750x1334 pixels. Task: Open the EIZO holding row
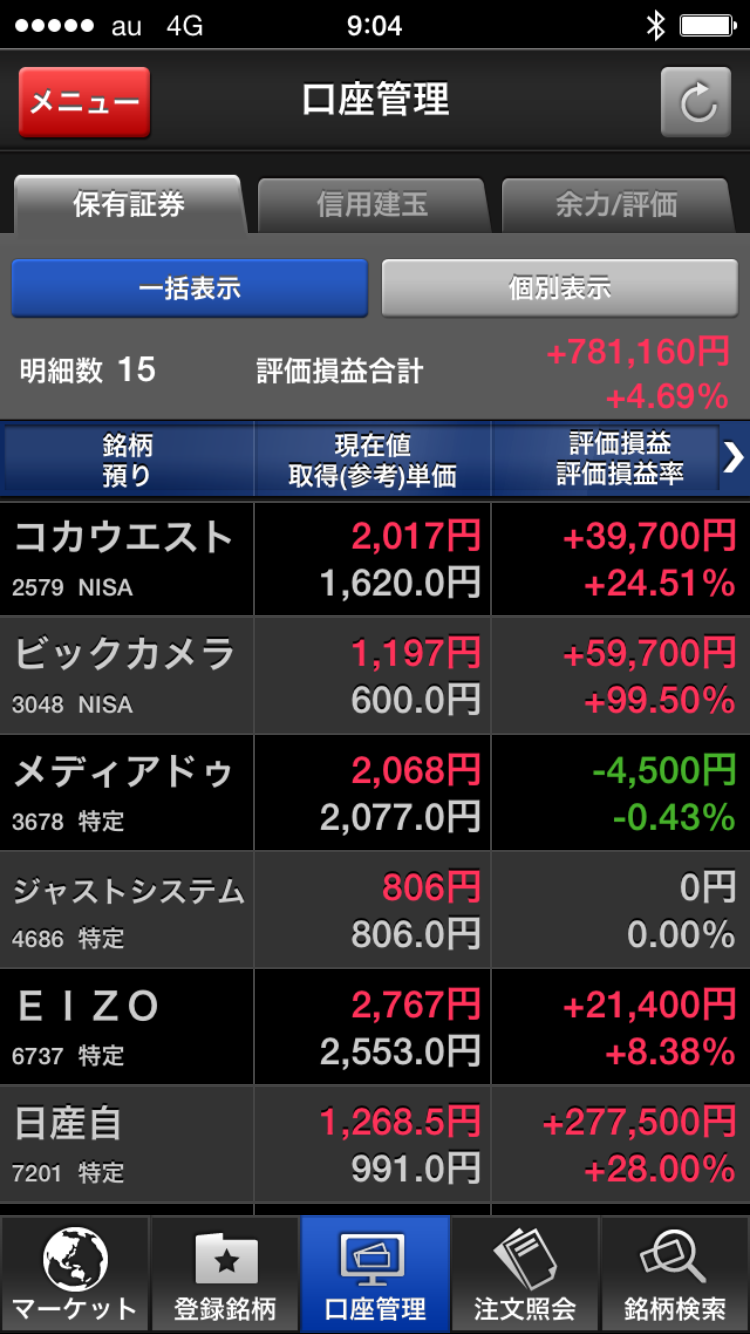pos(375,1027)
